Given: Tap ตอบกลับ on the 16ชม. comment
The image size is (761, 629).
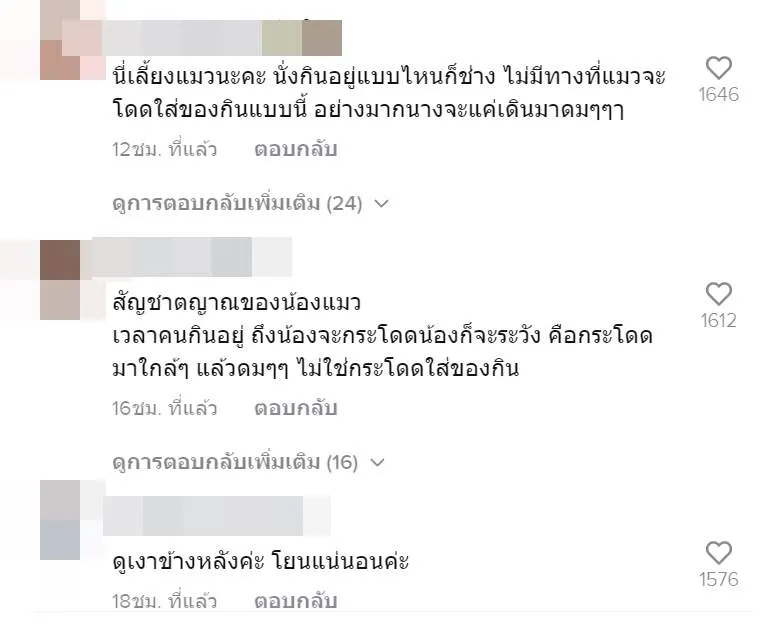Looking at the screenshot, I should coord(295,408).
